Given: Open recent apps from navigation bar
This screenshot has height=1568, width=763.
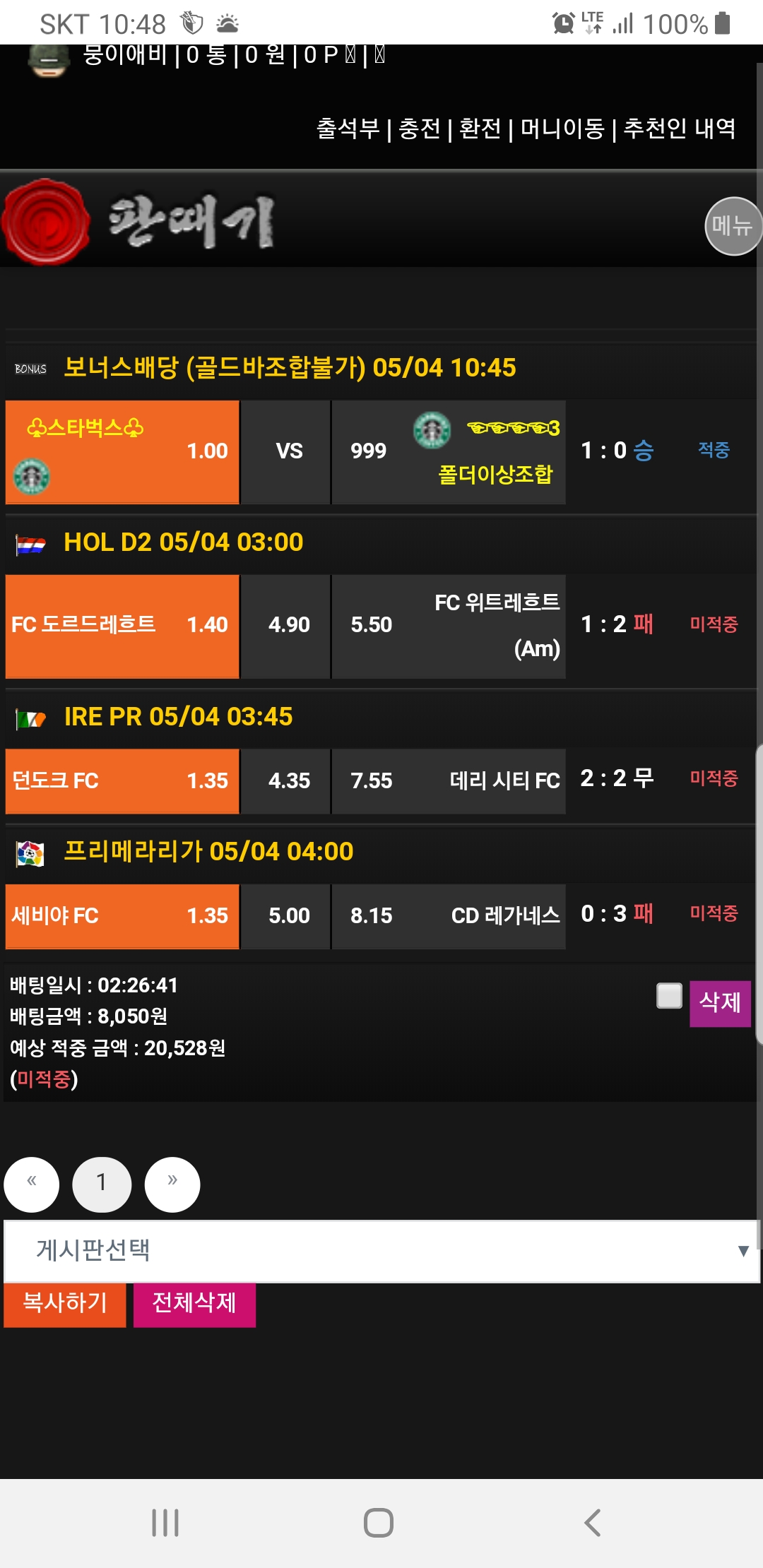Looking at the screenshot, I should [165, 1523].
